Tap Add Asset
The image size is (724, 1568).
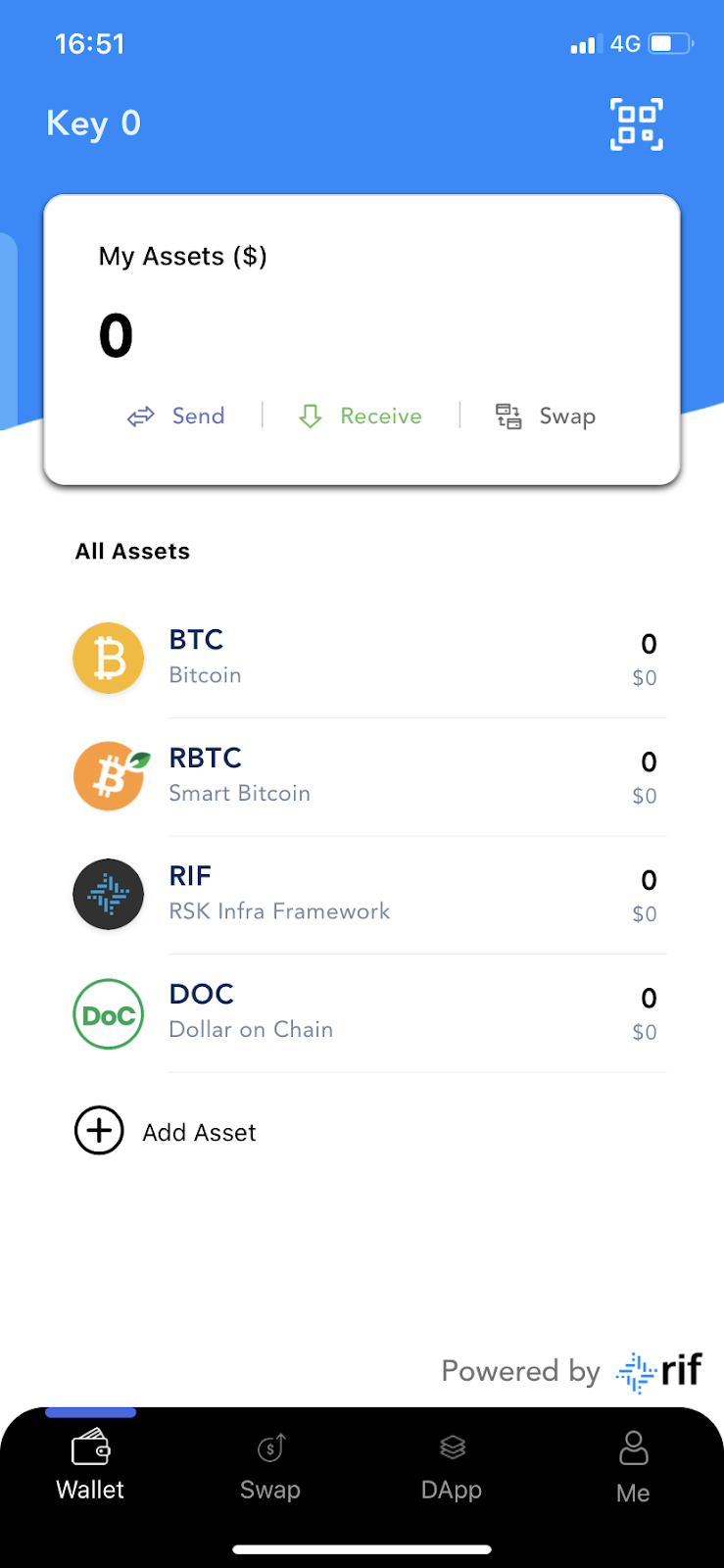(198, 1132)
